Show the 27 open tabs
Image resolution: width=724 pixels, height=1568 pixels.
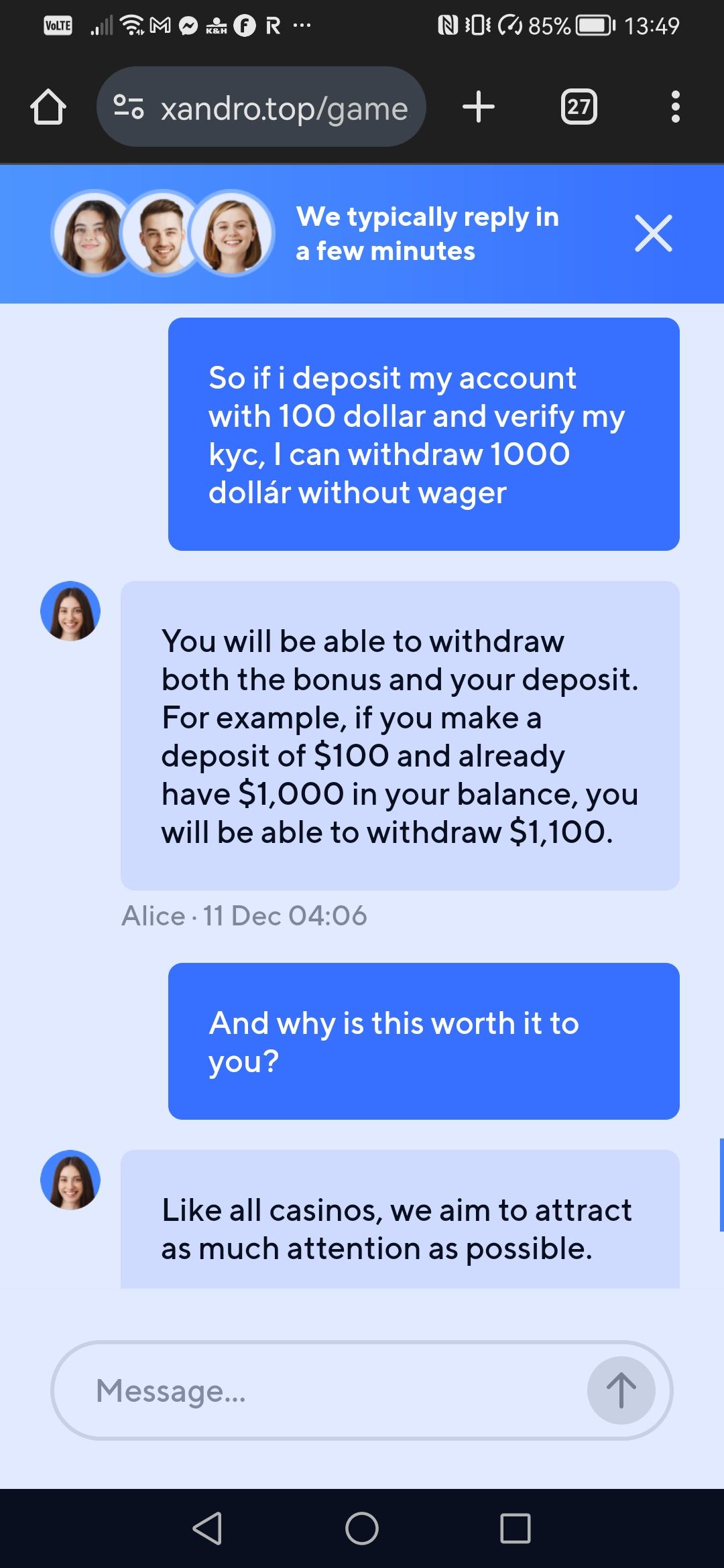579,107
